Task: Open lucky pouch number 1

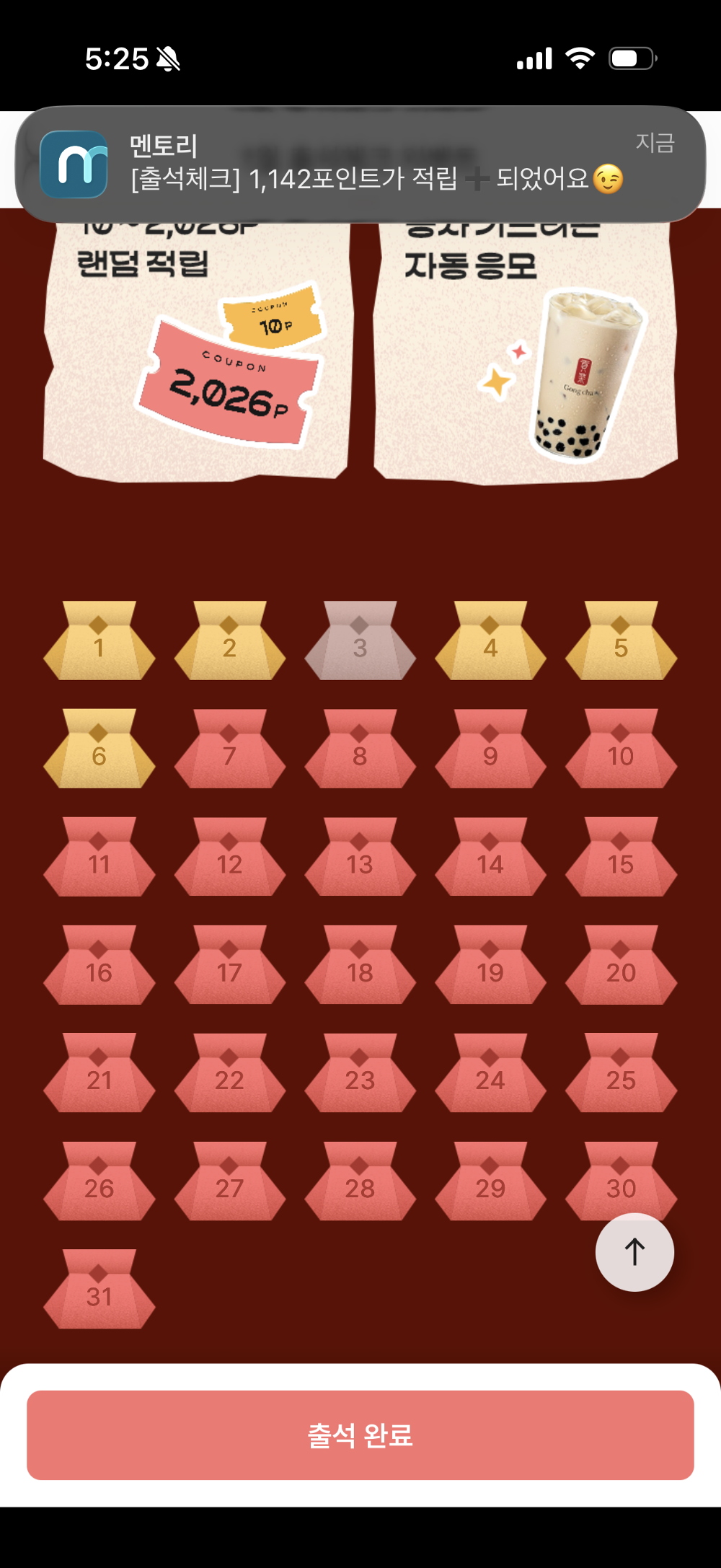Action: click(99, 642)
